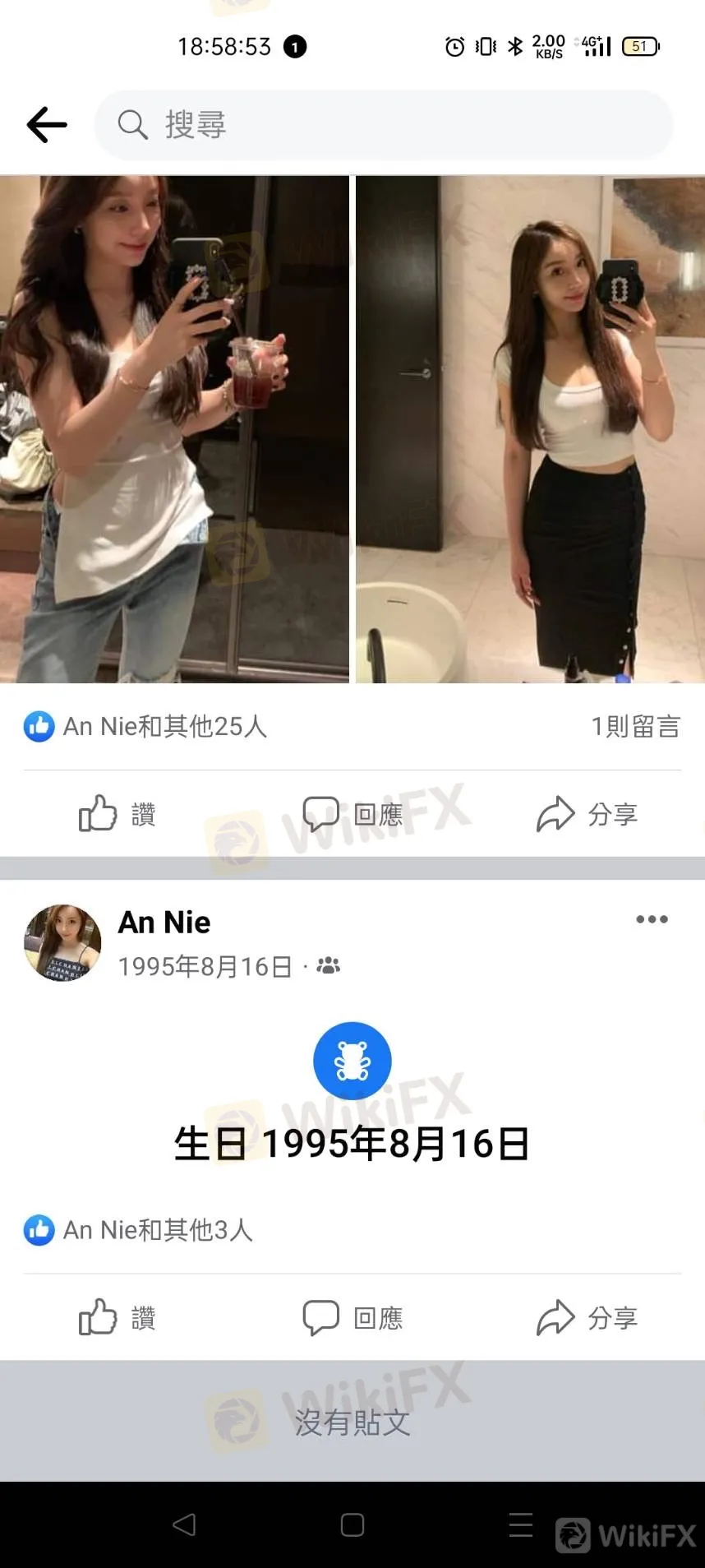Image resolution: width=705 pixels, height=1568 pixels.
Task: Open the left mirror selfie photo
Action: [174, 428]
